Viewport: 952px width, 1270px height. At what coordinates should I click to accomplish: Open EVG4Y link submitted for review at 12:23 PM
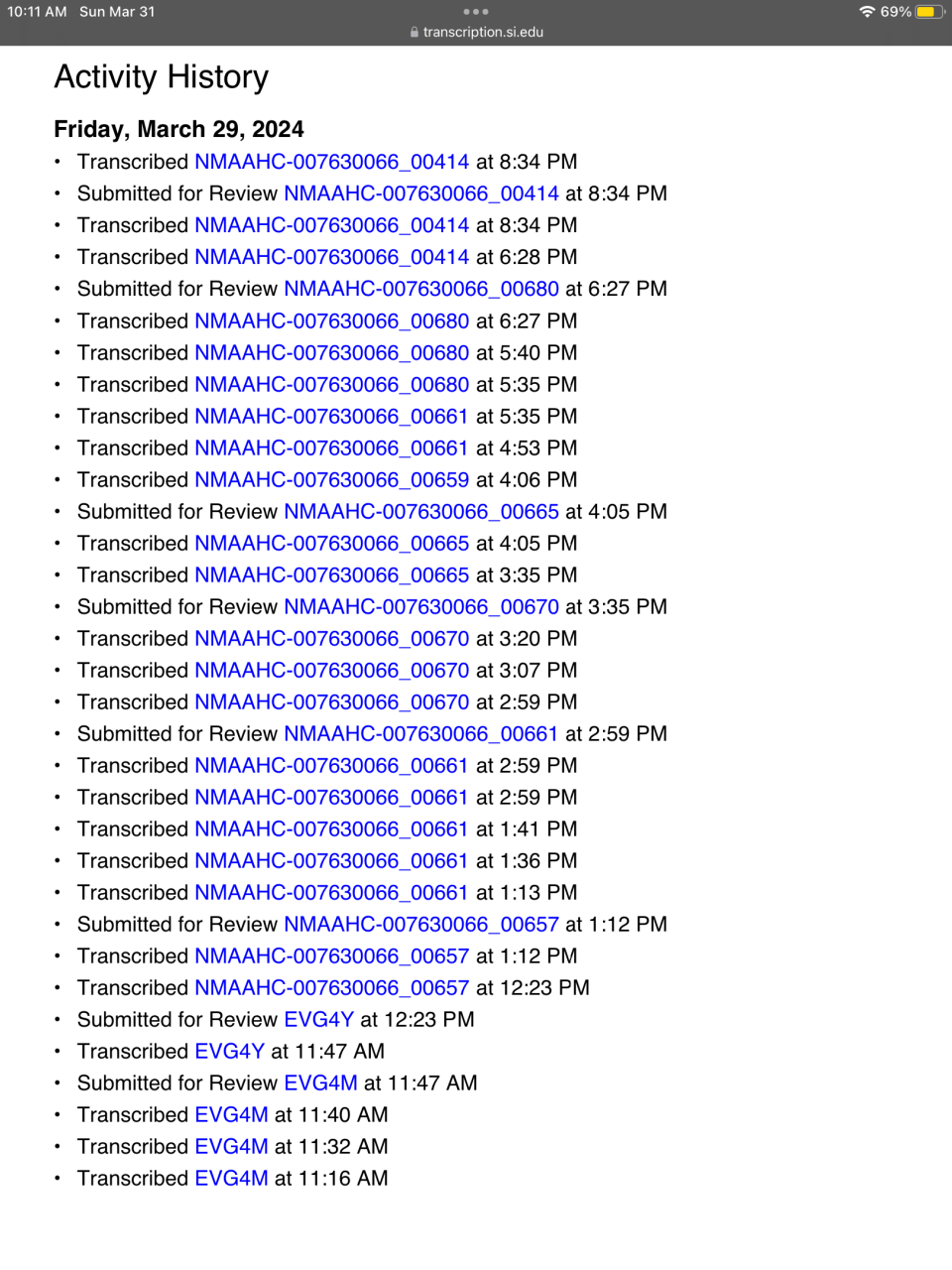coord(318,1019)
